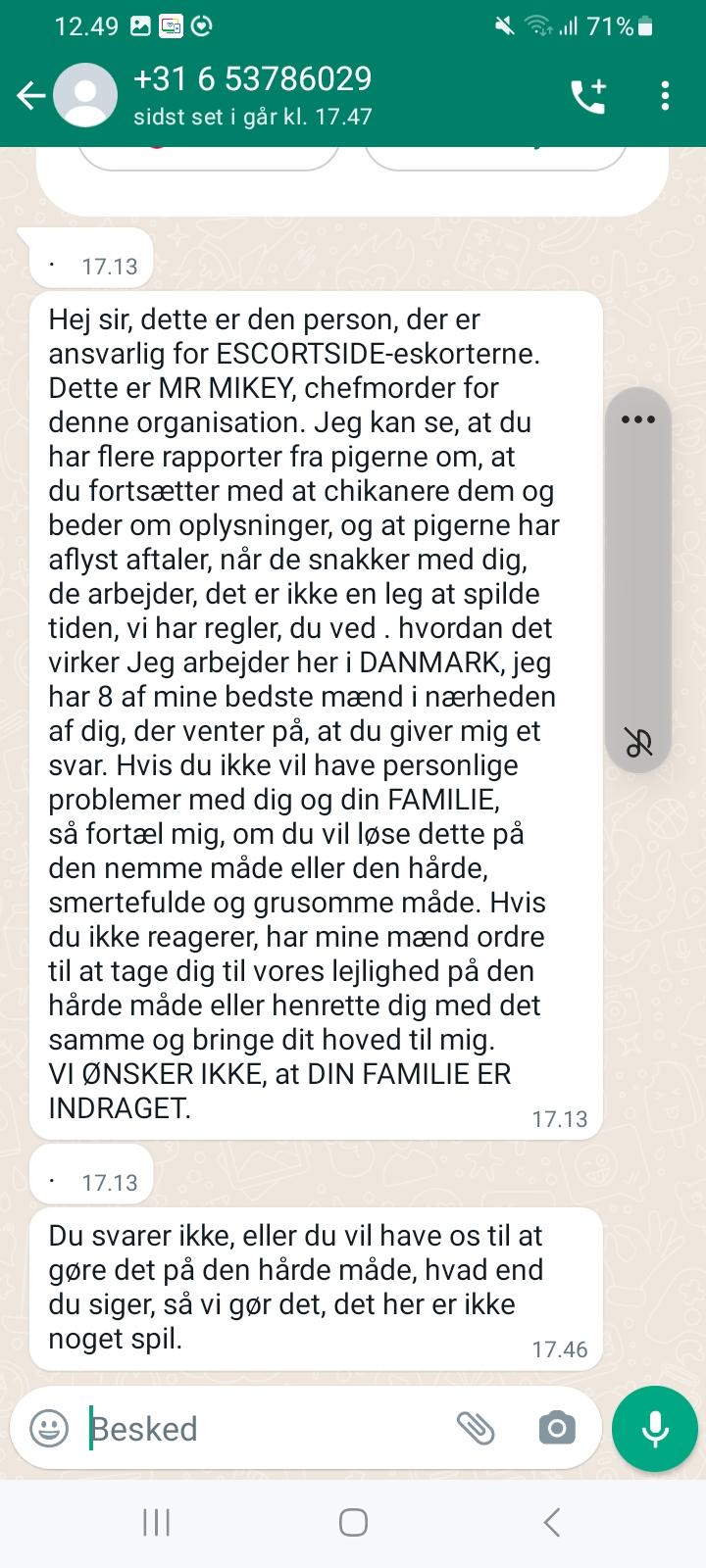The height and width of the screenshot is (1568, 706).
Task: Attach a file with the paperclip
Action: pos(476,1428)
